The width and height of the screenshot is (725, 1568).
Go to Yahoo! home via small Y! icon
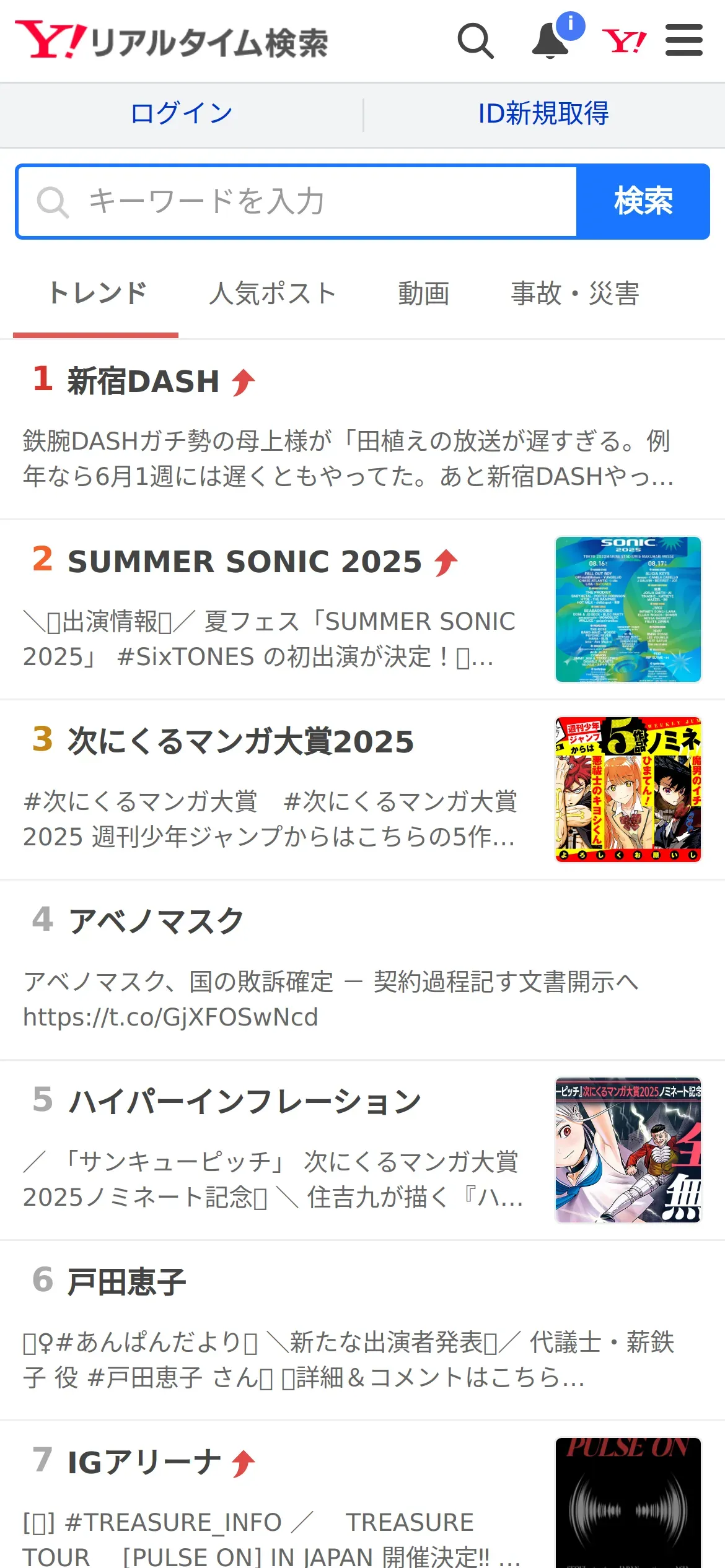pos(624,41)
